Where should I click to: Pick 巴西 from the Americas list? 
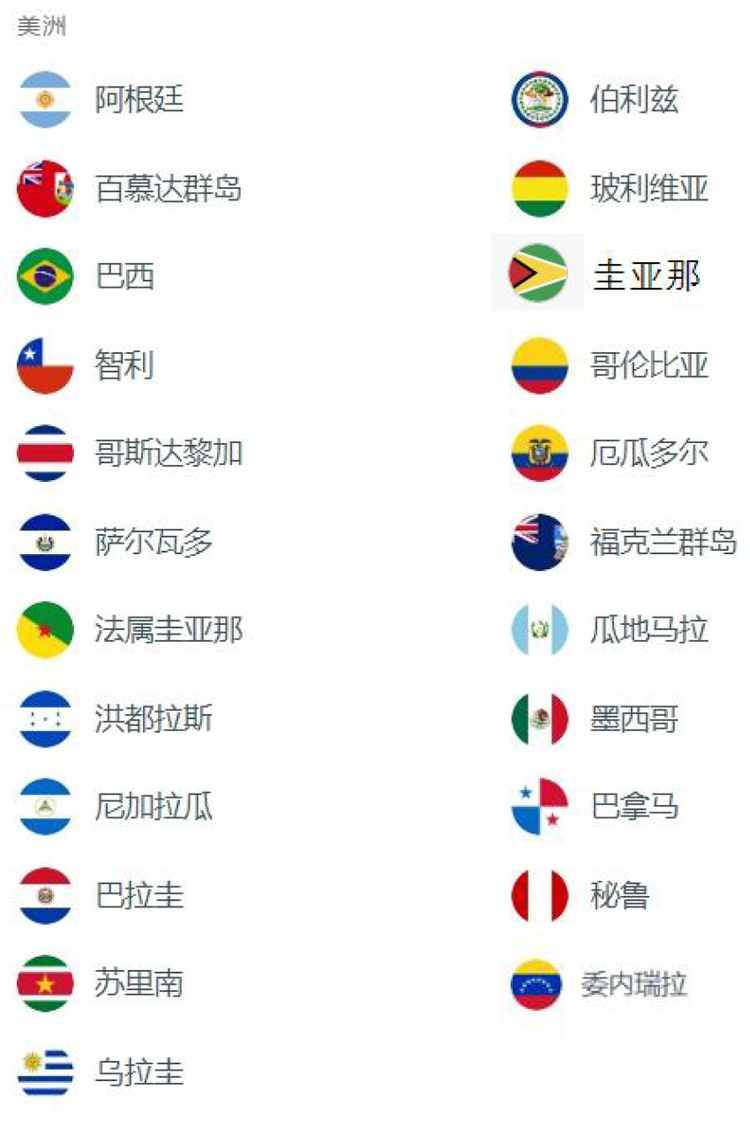[x=124, y=276]
